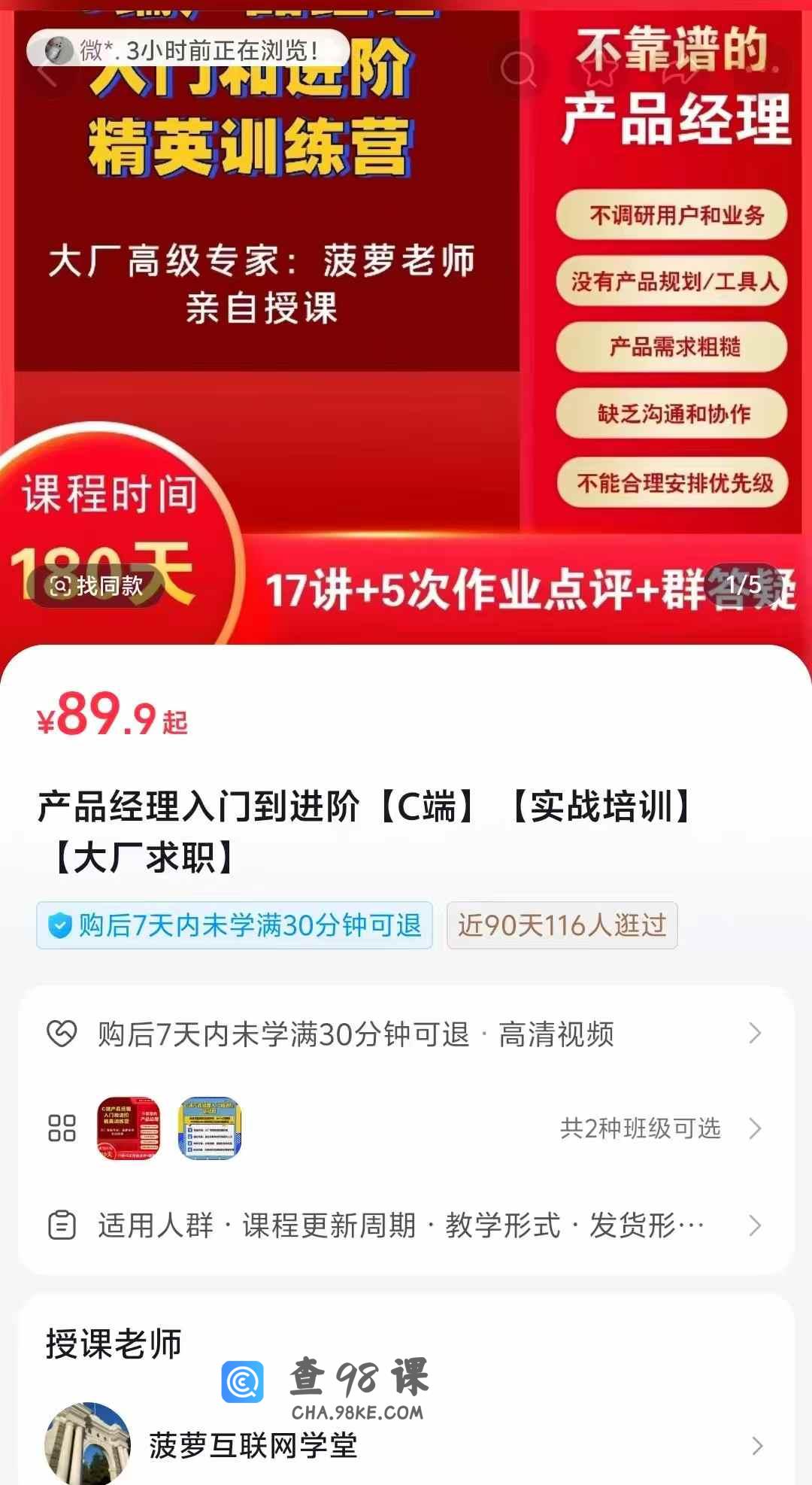Tap the 购后7天内未学满30分钟可退 guarantee chip

coord(235,925)
